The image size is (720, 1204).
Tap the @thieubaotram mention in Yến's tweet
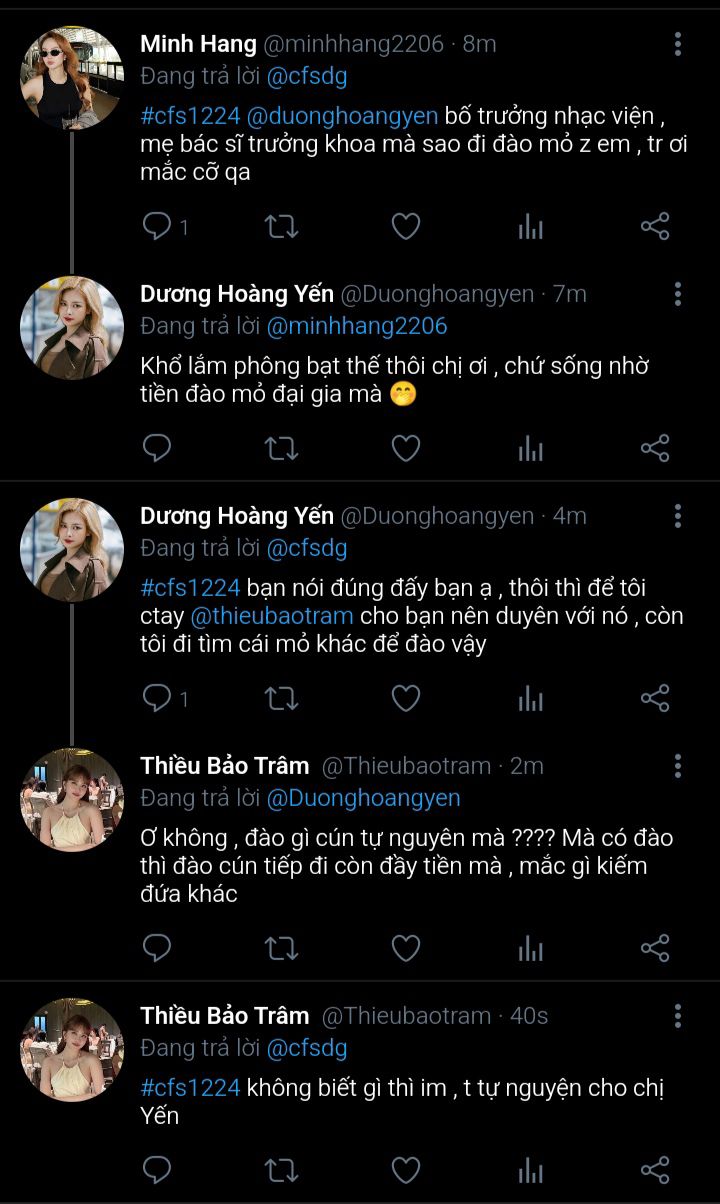(272, 614)
